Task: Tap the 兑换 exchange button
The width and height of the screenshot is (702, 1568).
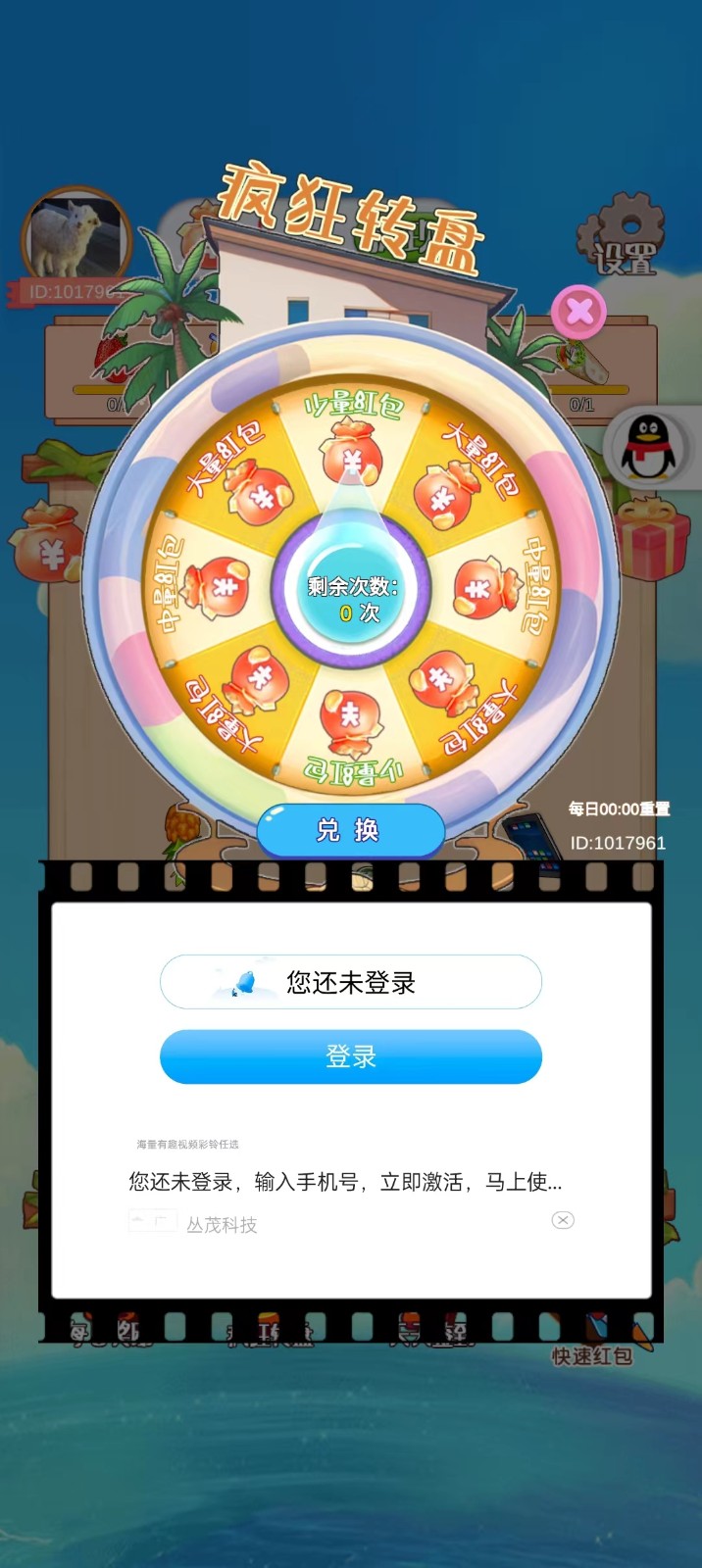Action: click(350, 830)
